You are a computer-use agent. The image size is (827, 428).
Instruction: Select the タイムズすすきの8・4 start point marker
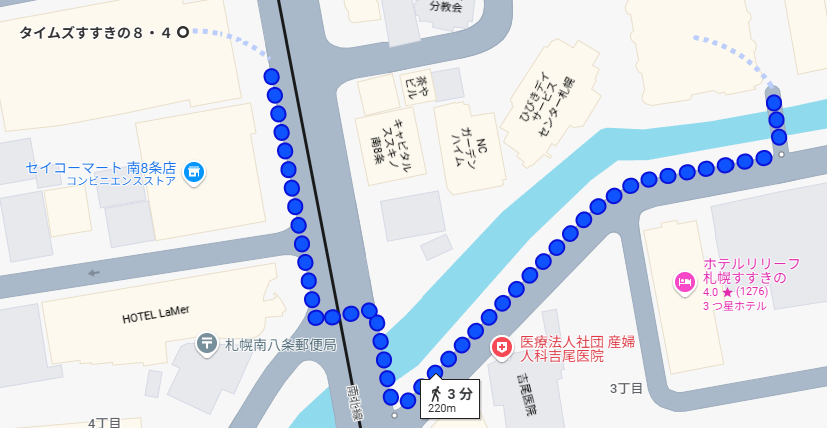(182, 33)
